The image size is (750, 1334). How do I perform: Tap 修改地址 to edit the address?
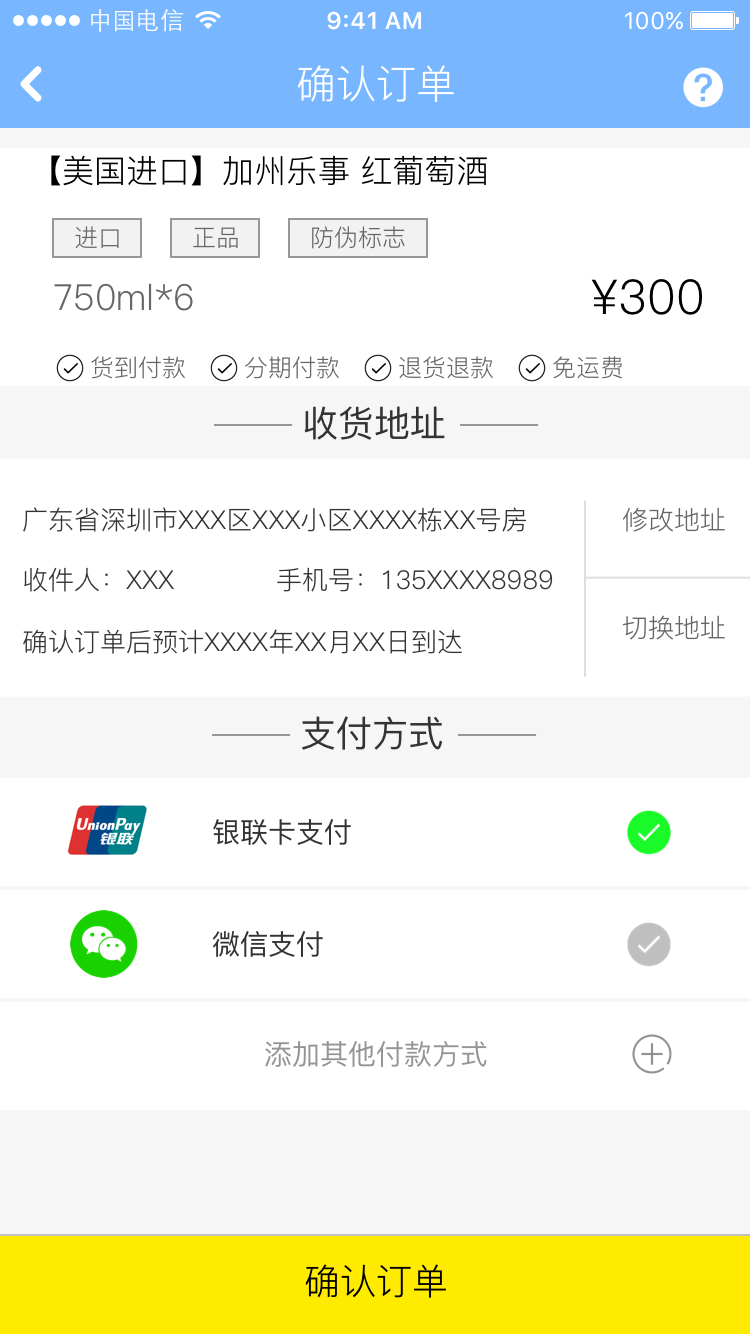[x=673, y=520]
